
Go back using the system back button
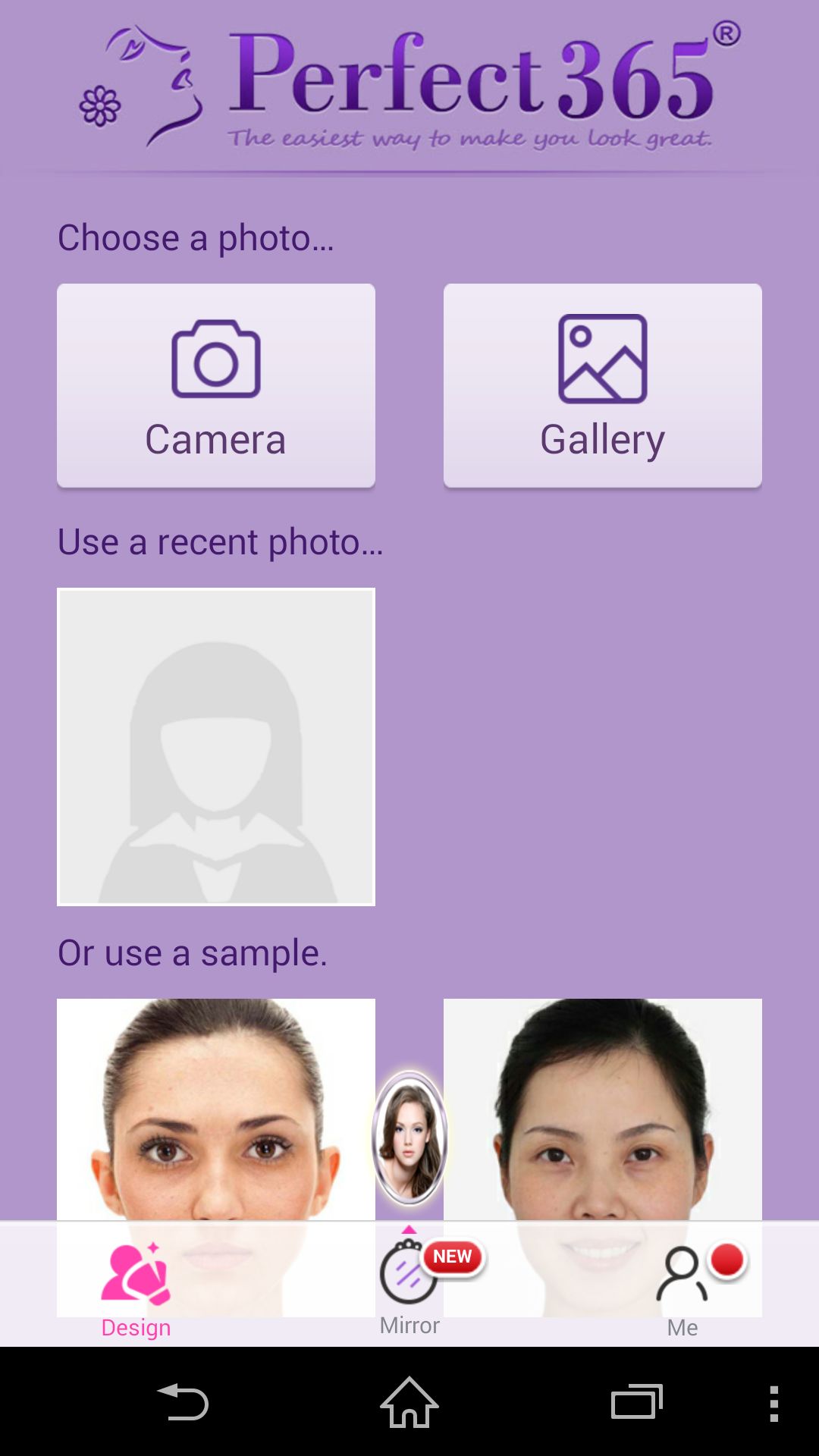[182, 1401]
